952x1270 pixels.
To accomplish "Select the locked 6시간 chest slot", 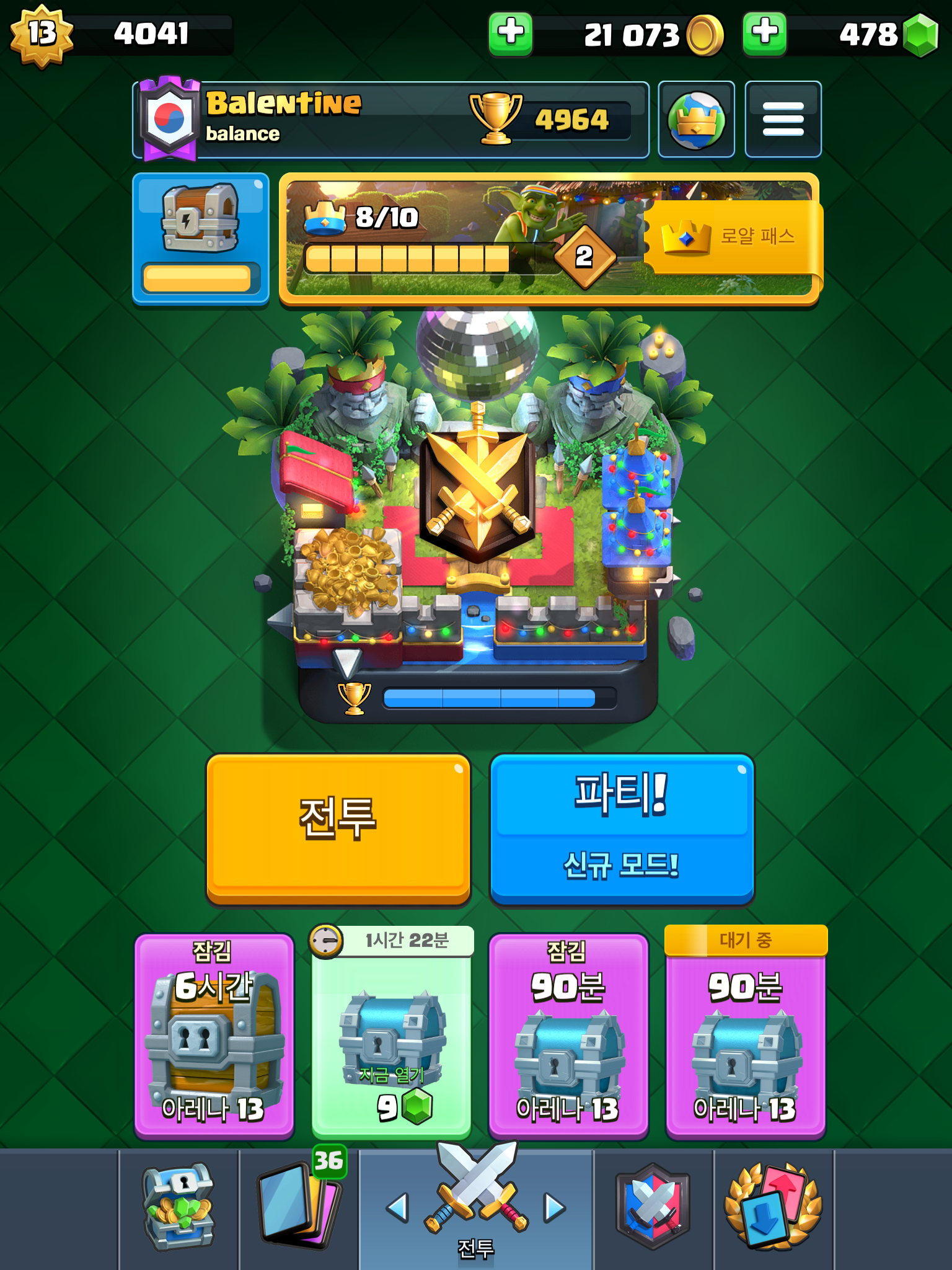I will coord(214,1036).
